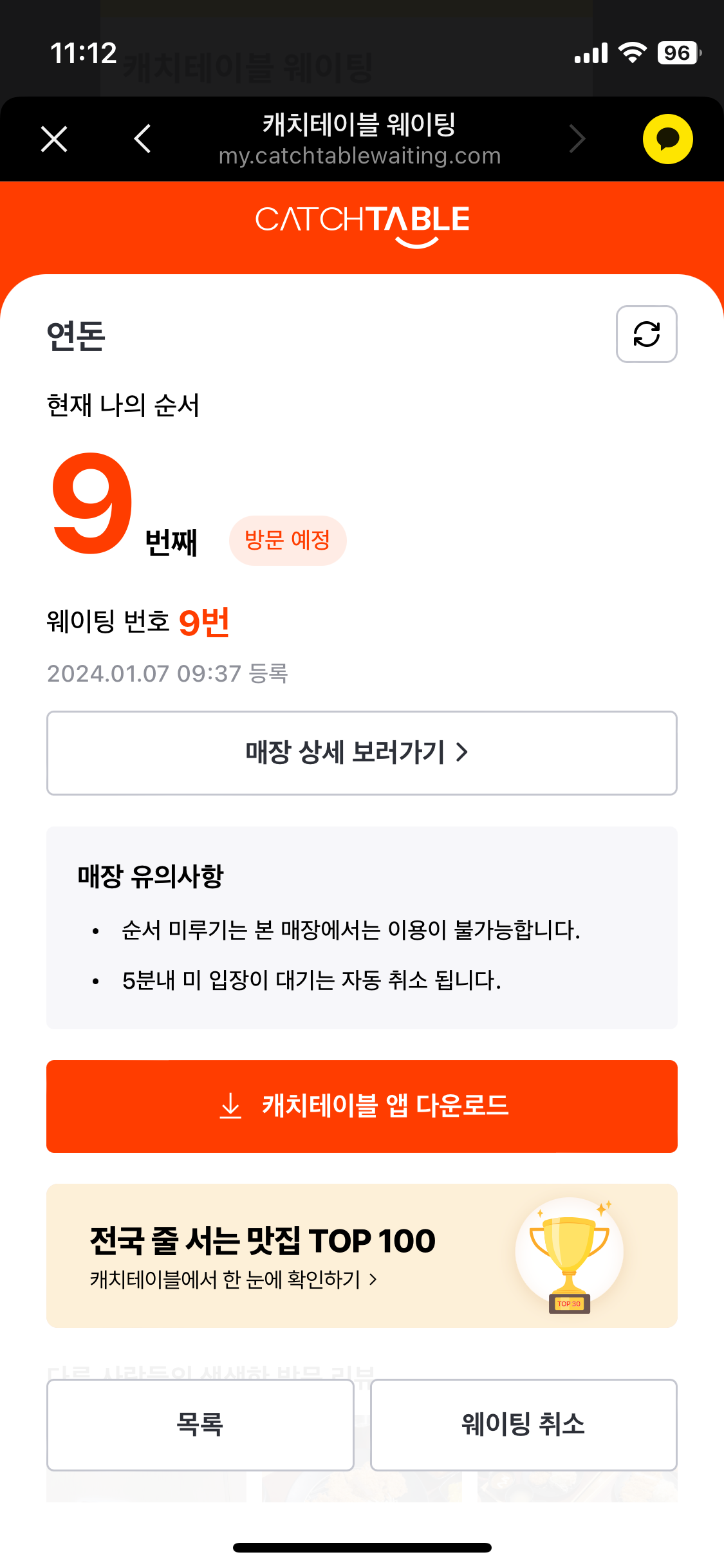Open my.catchtablewaiting.com address bar

tap(360, 154)
